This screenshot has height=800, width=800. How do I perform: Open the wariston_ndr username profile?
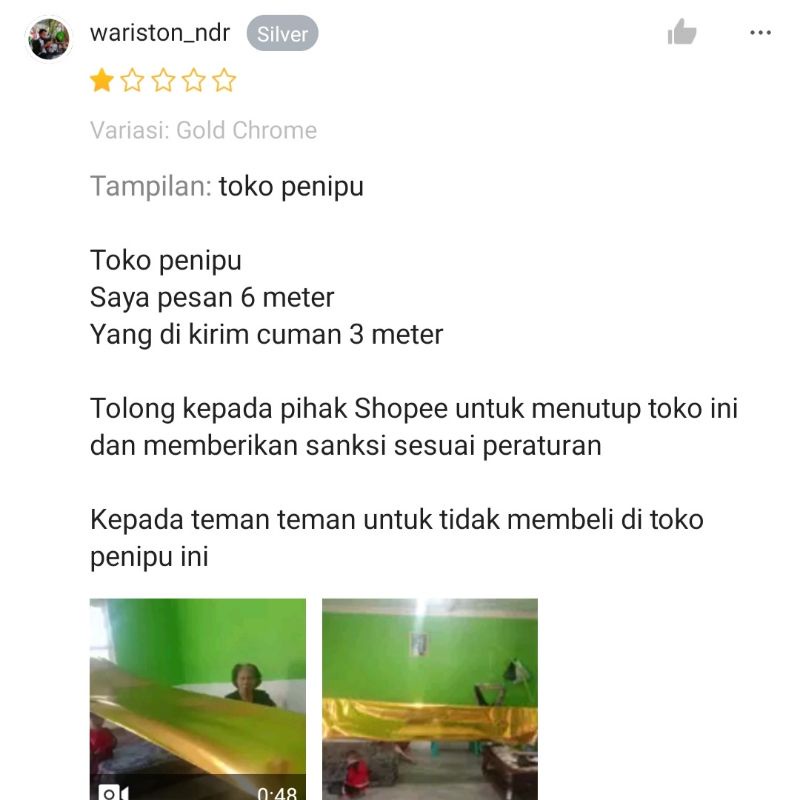[x=160, y=33]
